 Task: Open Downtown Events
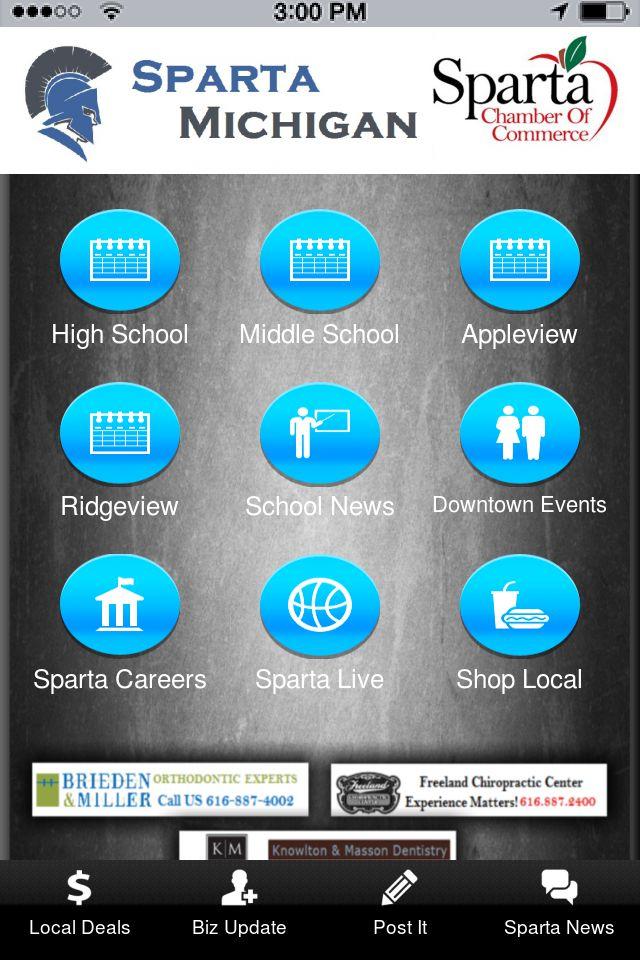tap(519, 433)
